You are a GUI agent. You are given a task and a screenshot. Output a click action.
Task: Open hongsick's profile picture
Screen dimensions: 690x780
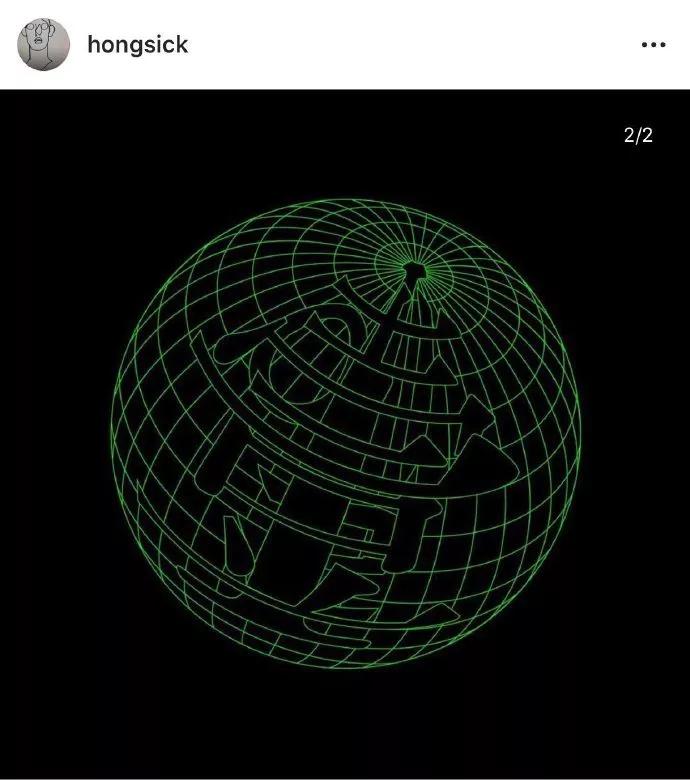click(44, 45)
